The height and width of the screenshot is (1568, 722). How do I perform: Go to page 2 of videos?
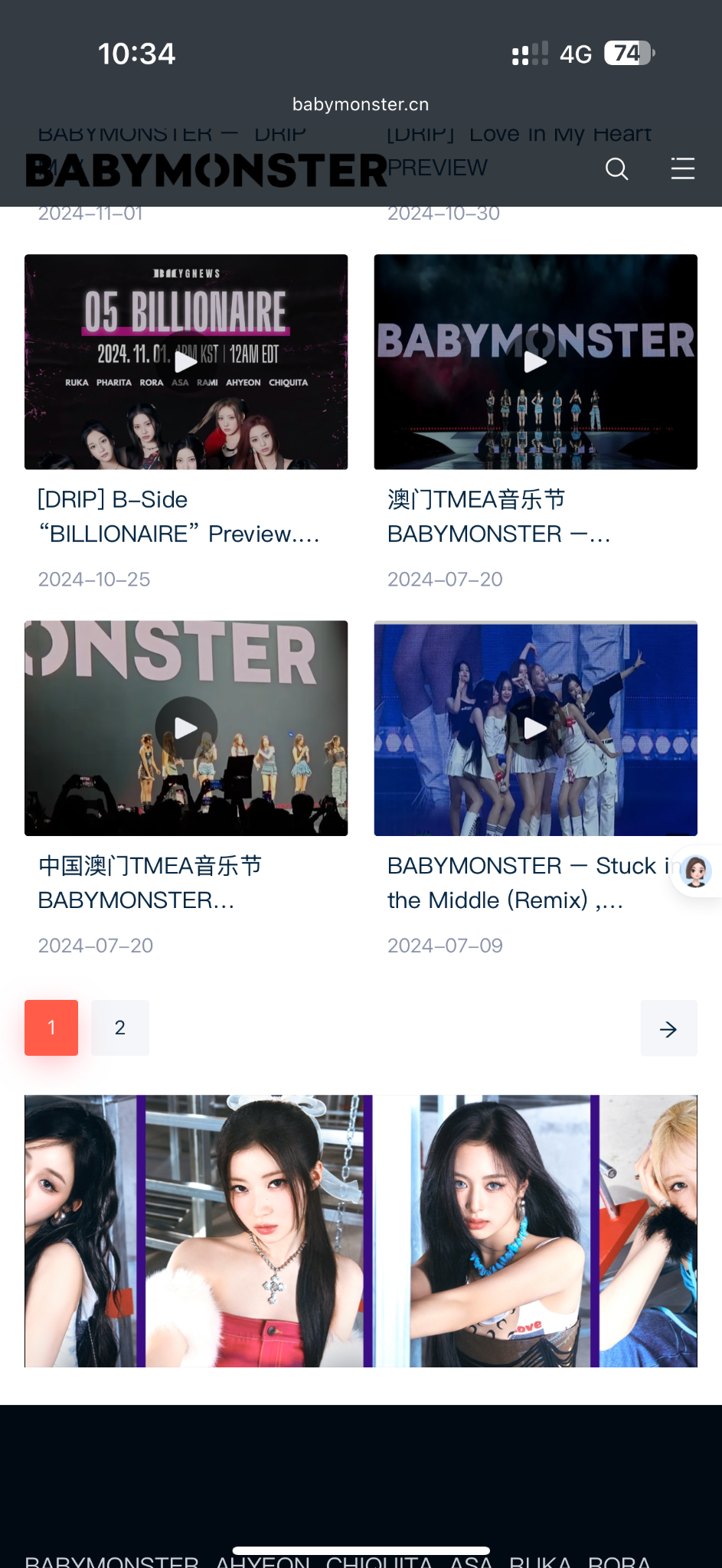click(120, 1027)
